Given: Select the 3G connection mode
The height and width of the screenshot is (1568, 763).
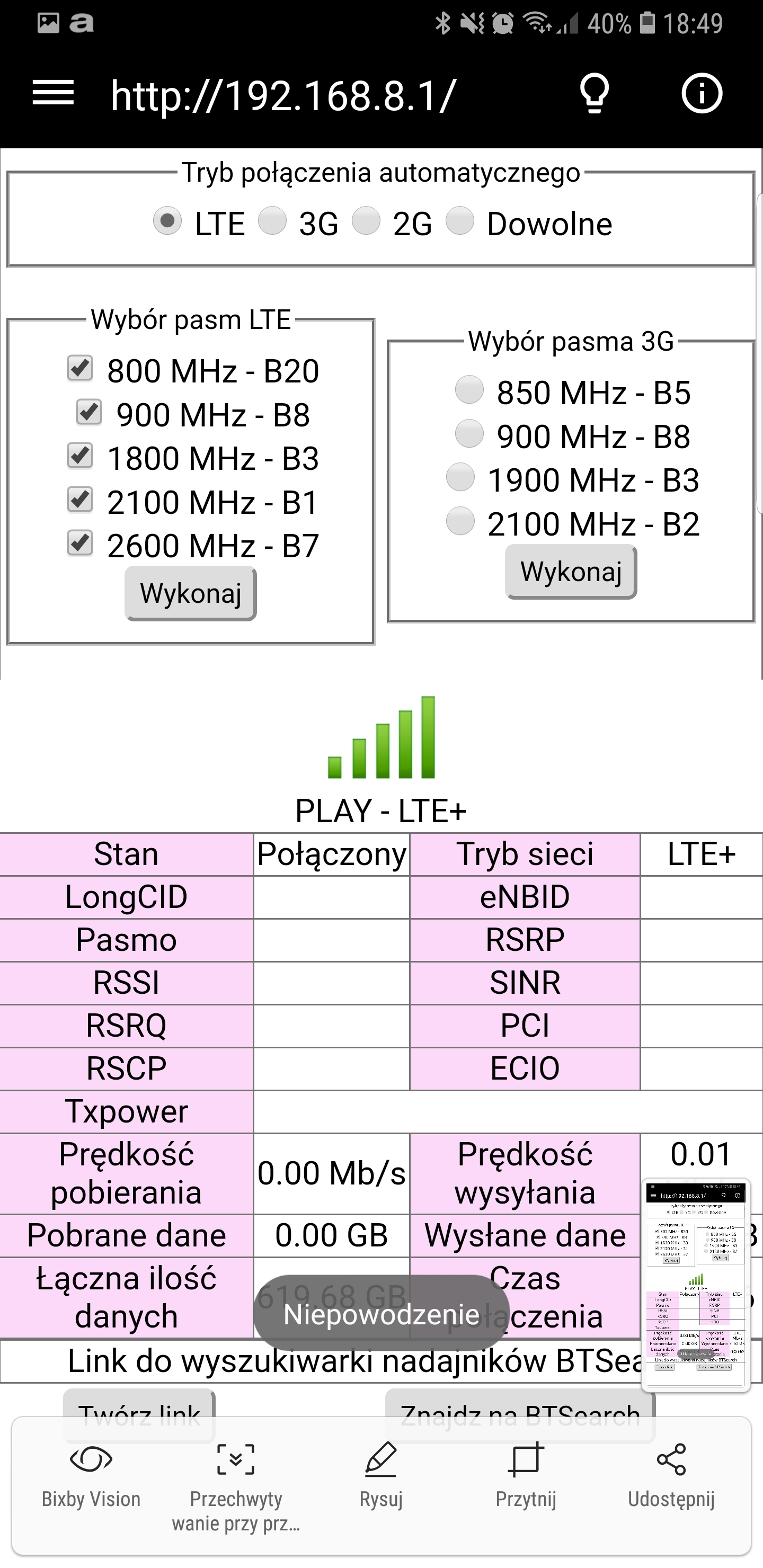Looking at the screenshot, I should 272,221.
